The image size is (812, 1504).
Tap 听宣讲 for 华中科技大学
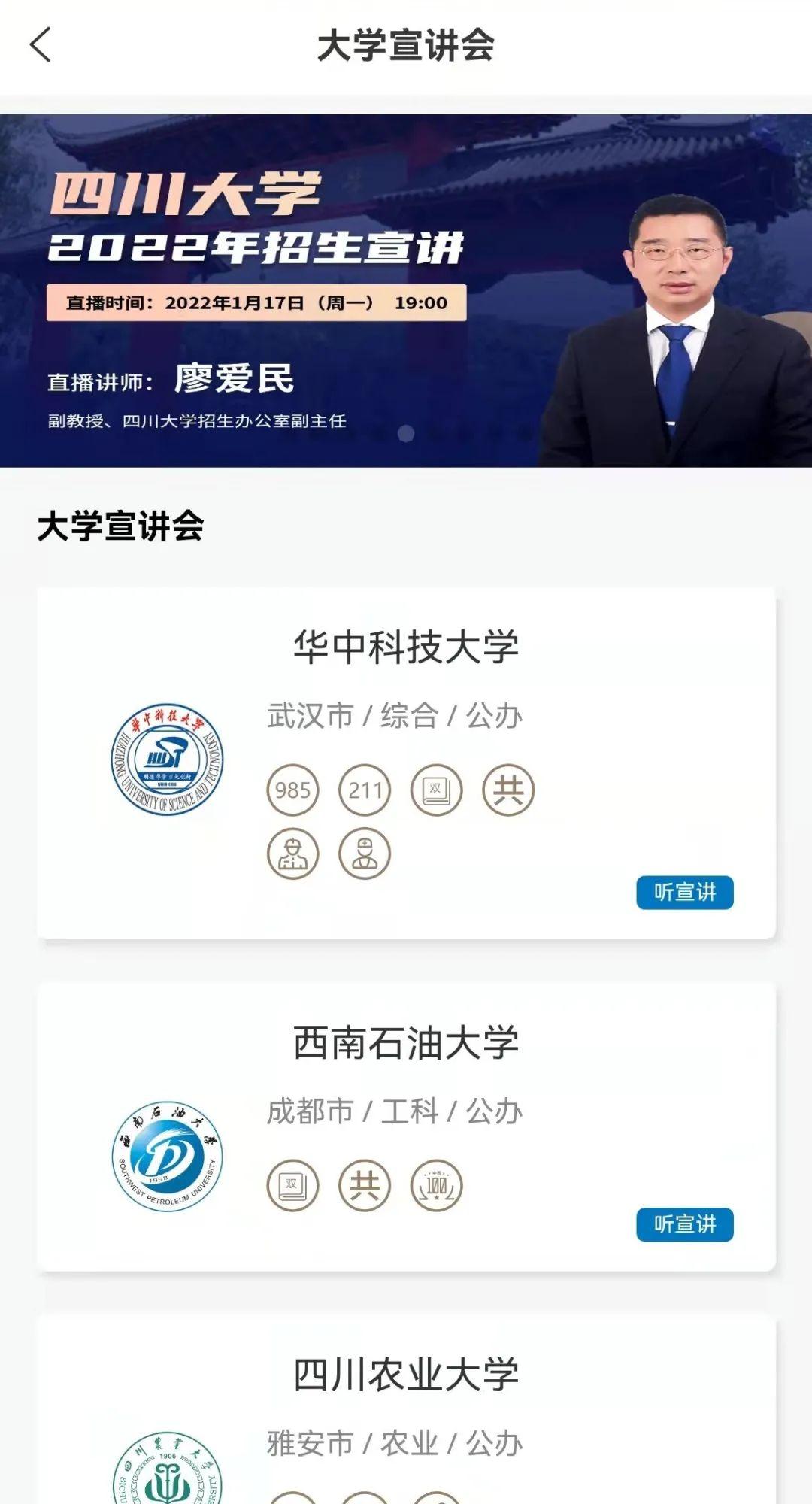(x=684, y=893)
